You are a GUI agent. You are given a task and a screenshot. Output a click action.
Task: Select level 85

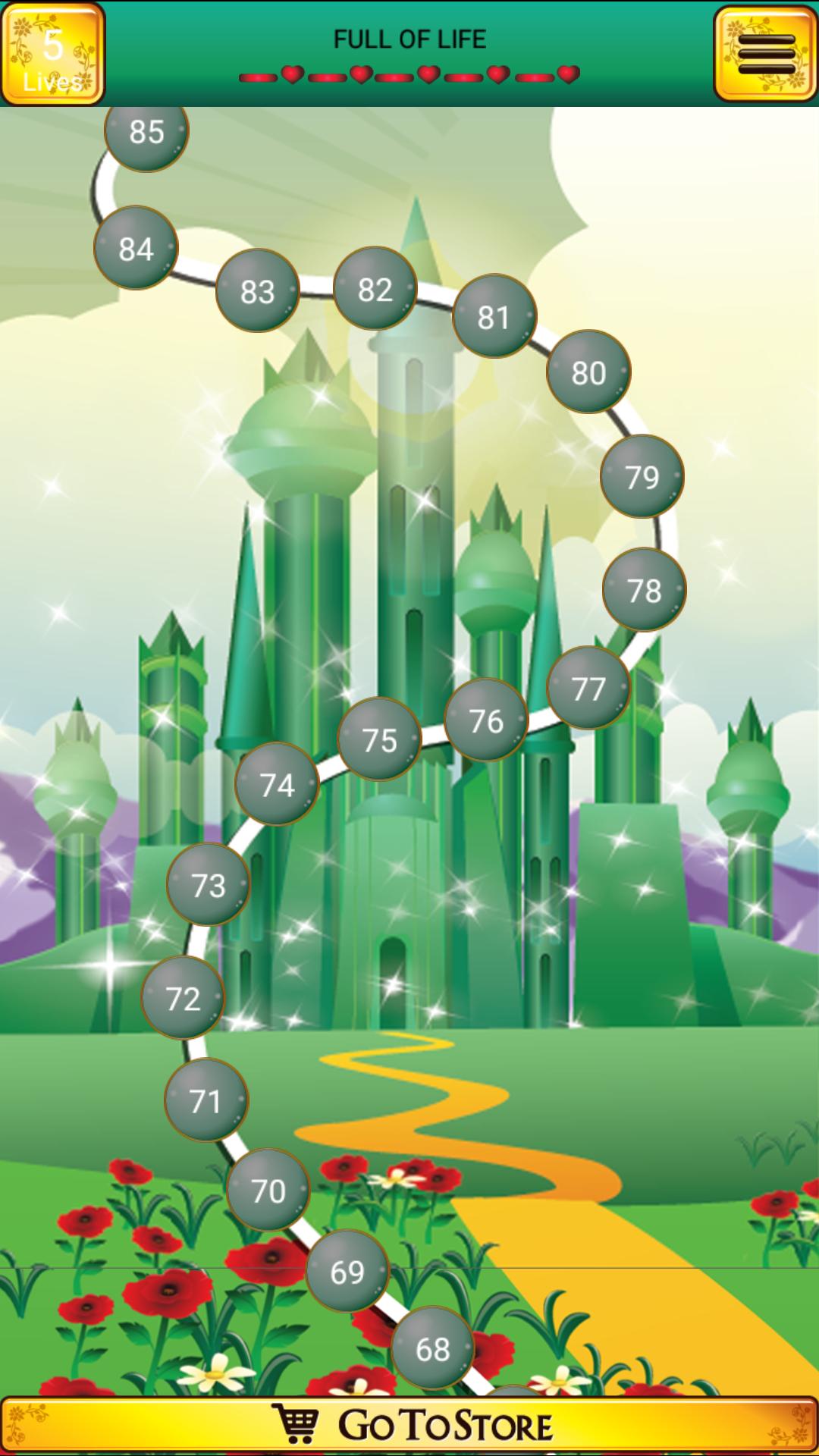(146, 132)
